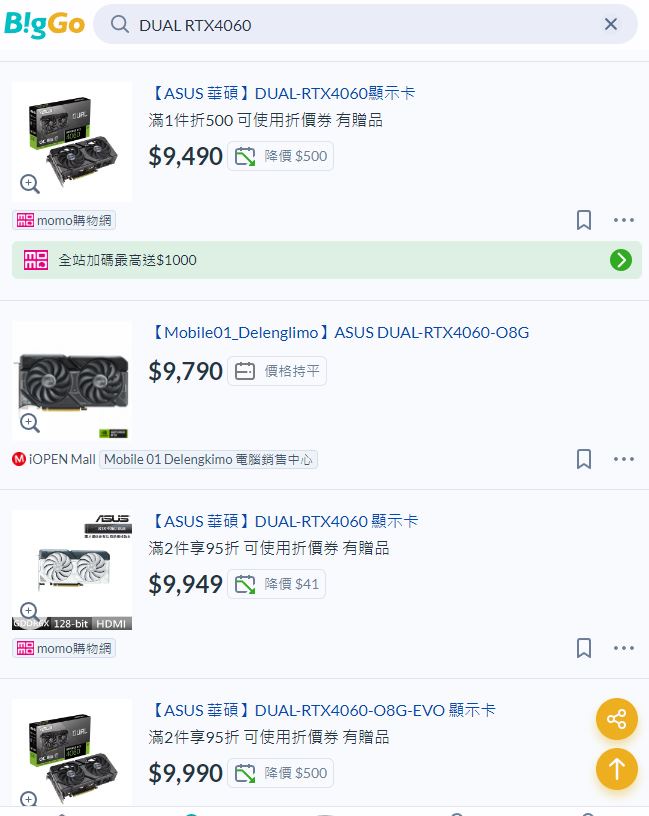
Task: Clear the search query text
Action: pyautogui.click(x=611, y=24)
